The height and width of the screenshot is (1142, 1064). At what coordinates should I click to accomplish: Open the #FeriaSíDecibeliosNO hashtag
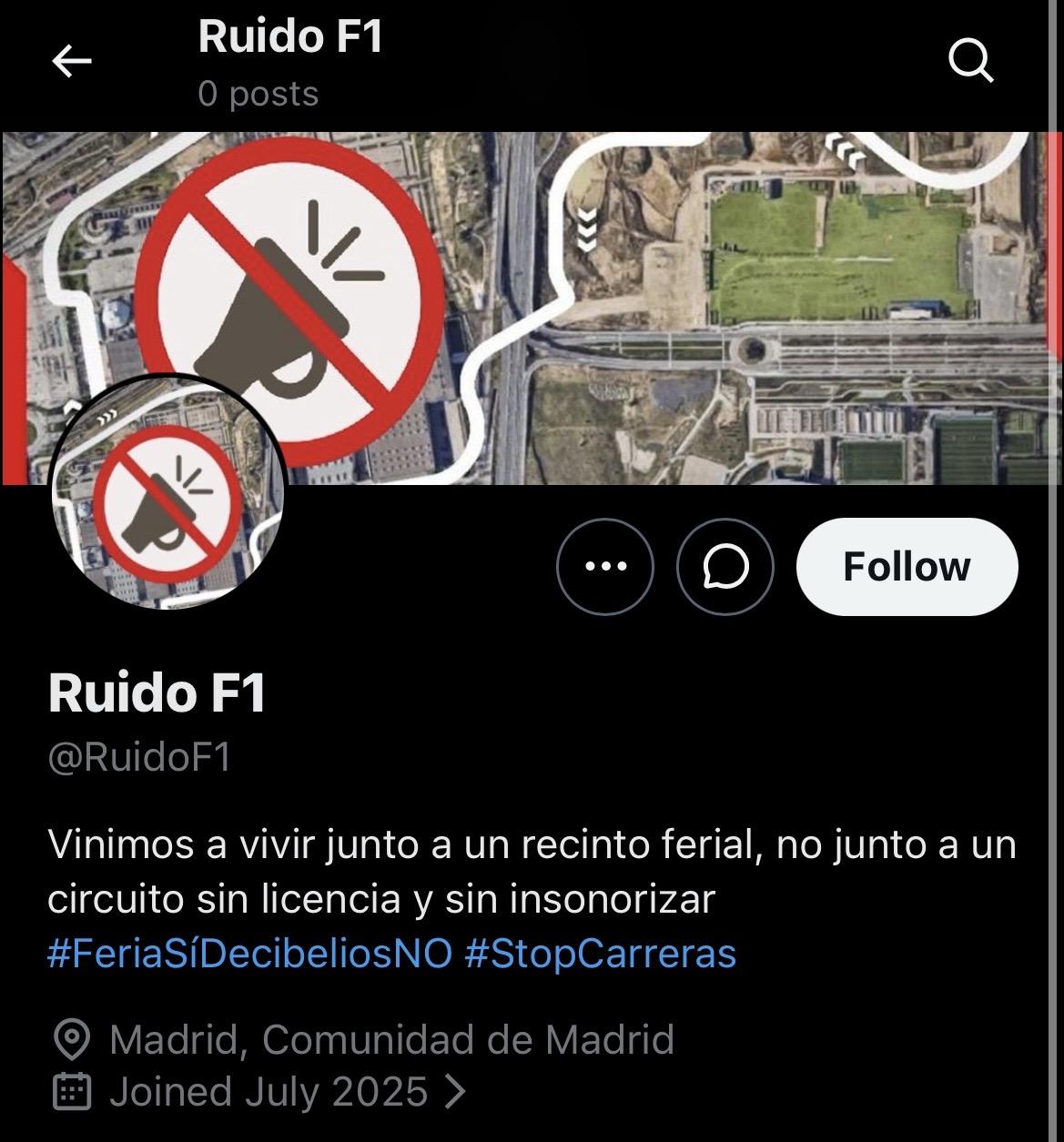click(249, 954)
